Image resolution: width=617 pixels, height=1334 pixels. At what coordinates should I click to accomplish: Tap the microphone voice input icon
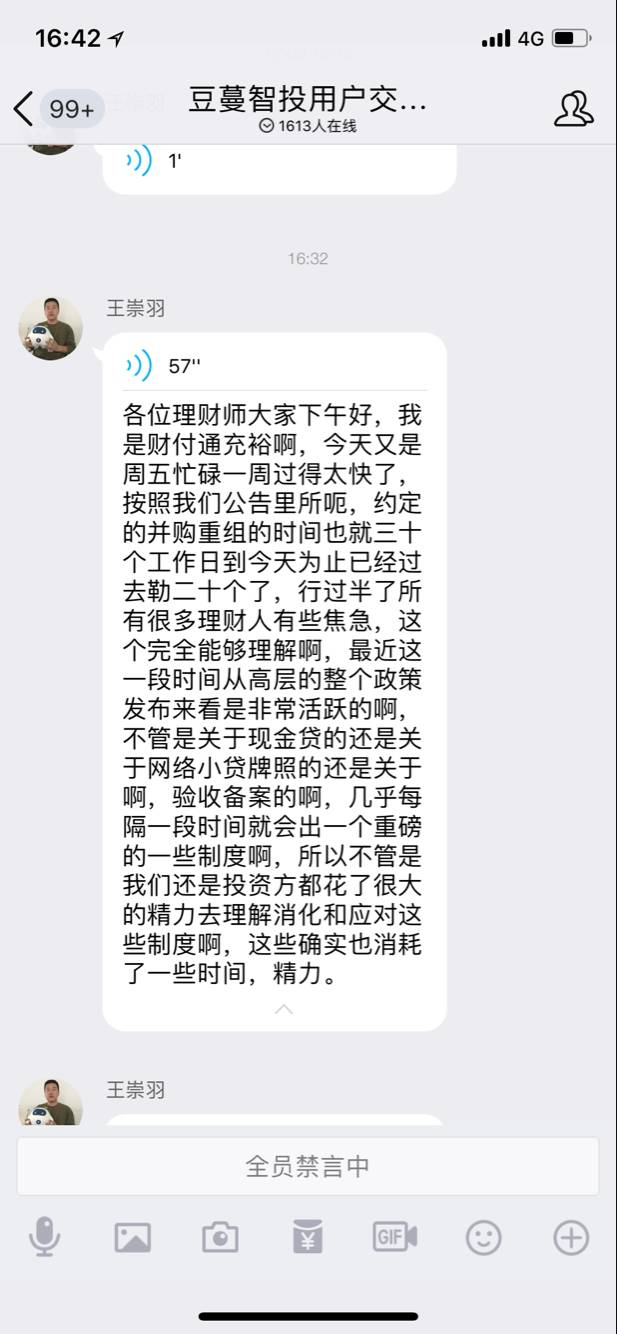pyautogui.click(x=44, y=1238)
